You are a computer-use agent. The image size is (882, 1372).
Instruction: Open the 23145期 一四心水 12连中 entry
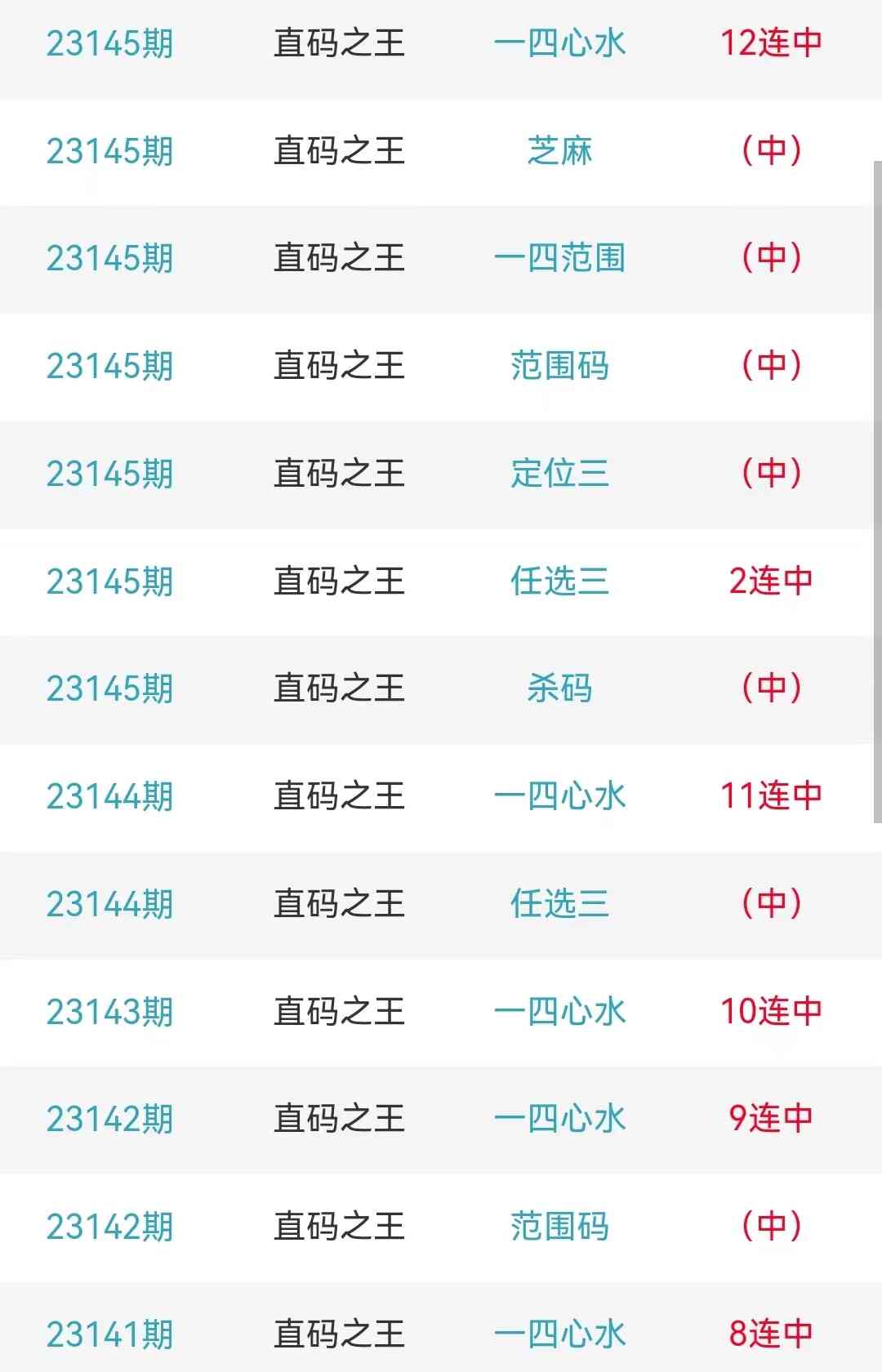(x=559, y=43)
